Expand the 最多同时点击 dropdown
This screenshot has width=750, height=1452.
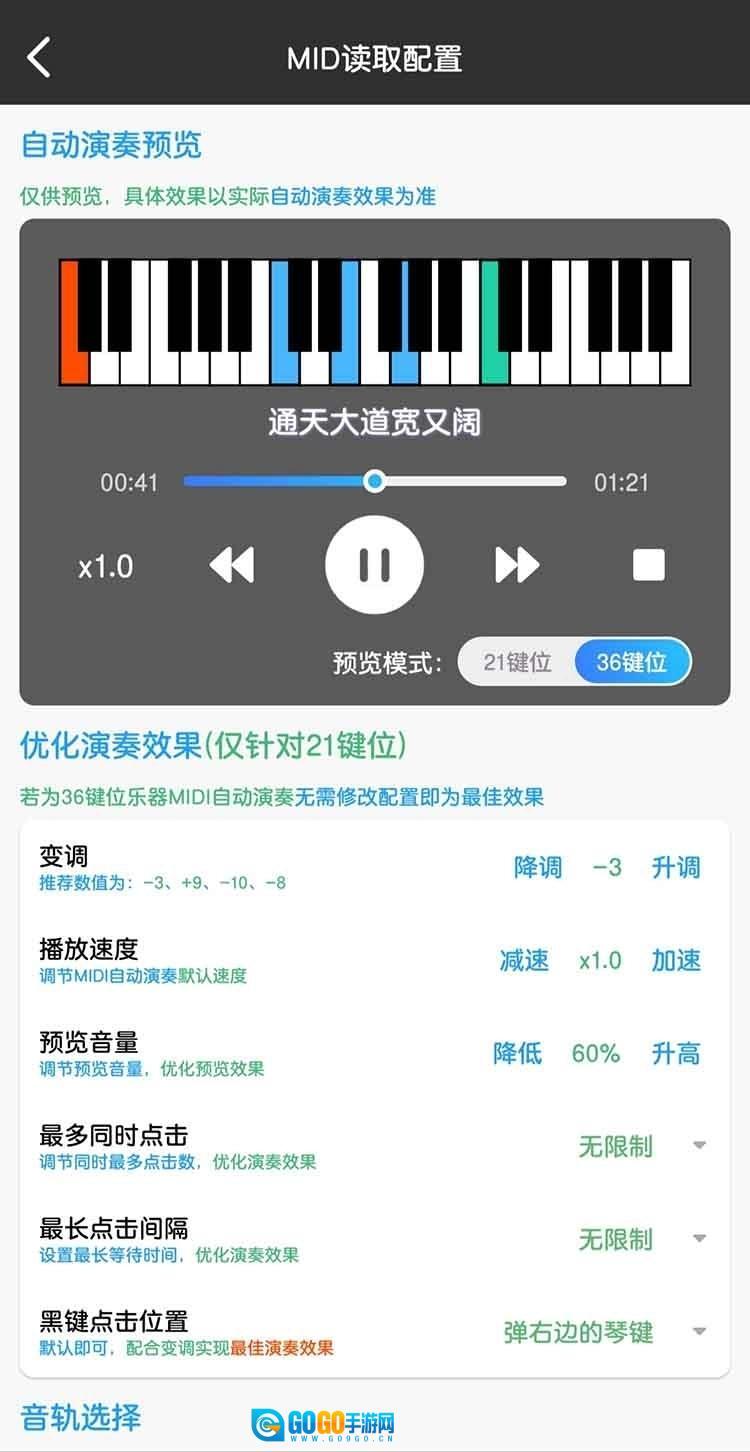click(x=642, y=1146)
